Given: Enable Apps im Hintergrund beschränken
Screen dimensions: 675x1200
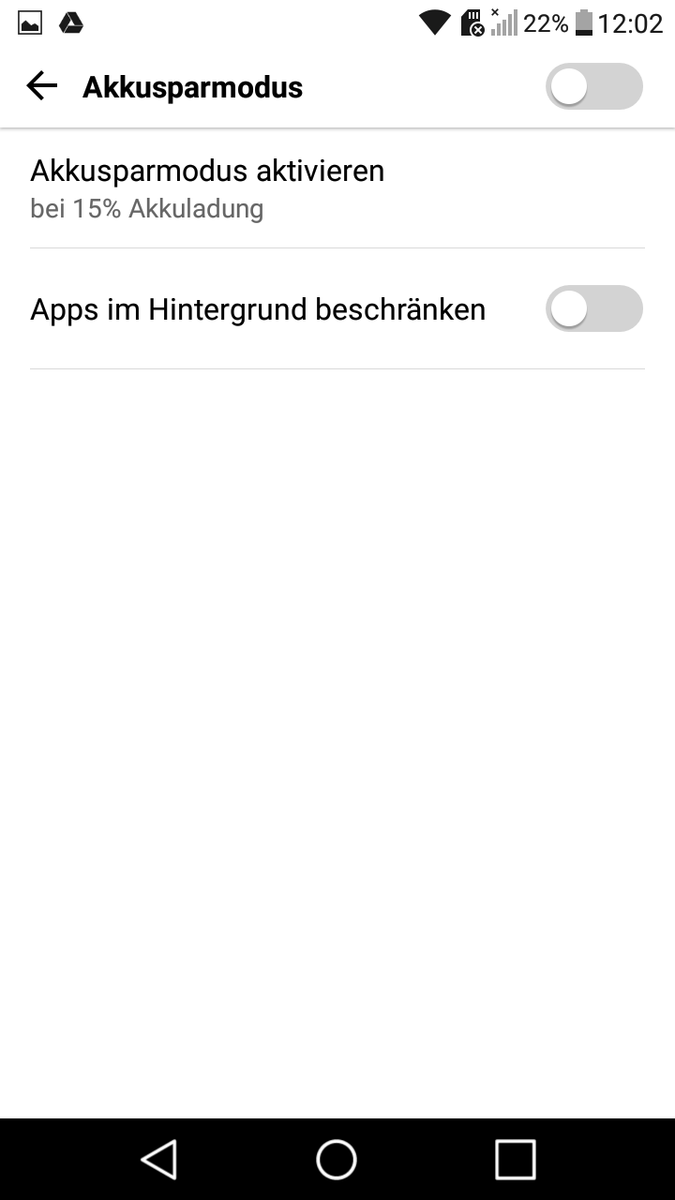Looking at the screenshot, I should (x=593, y=309).
